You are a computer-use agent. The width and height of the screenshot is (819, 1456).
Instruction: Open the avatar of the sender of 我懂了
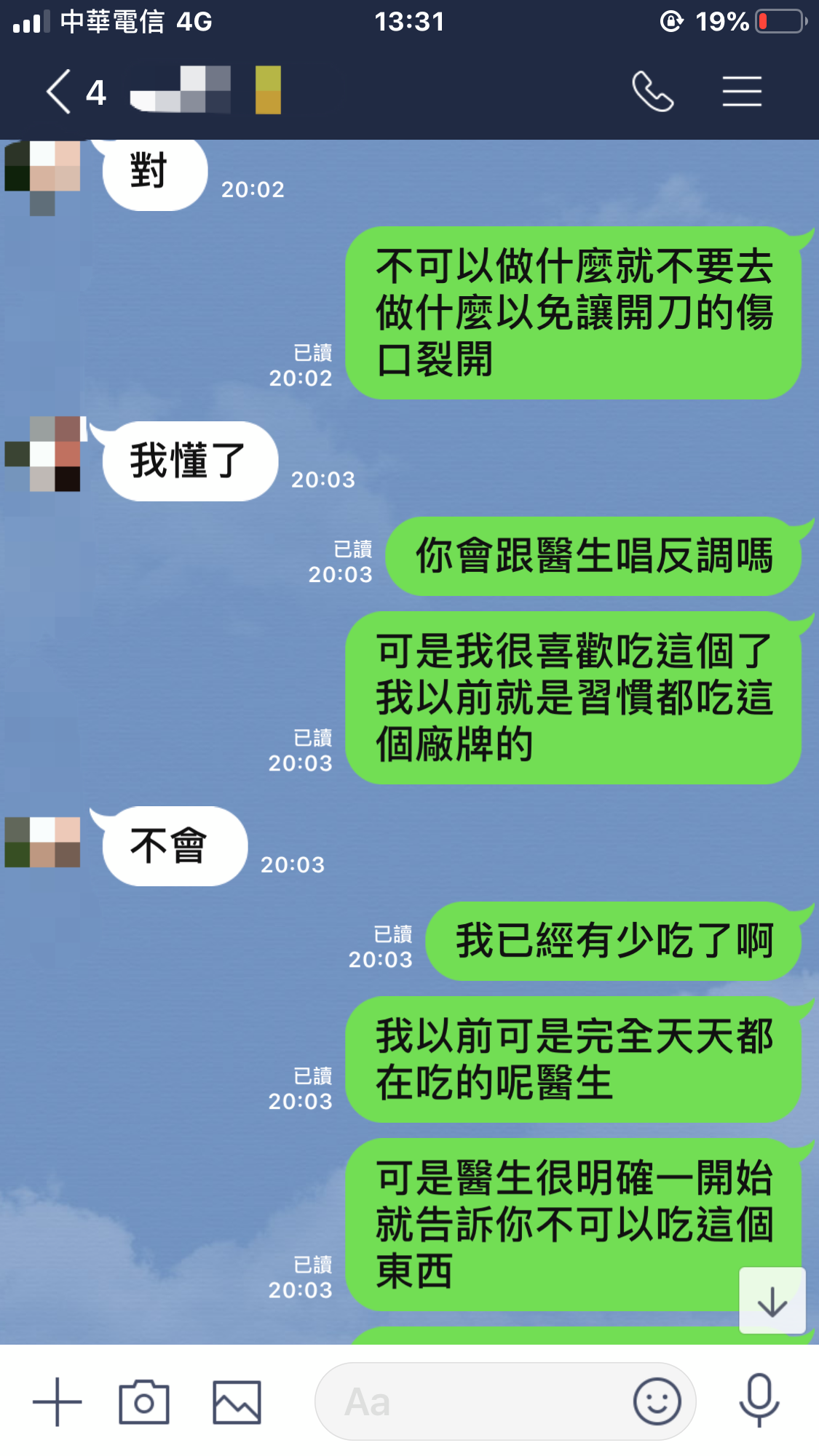pyautogui.click(x=43, y=454)
